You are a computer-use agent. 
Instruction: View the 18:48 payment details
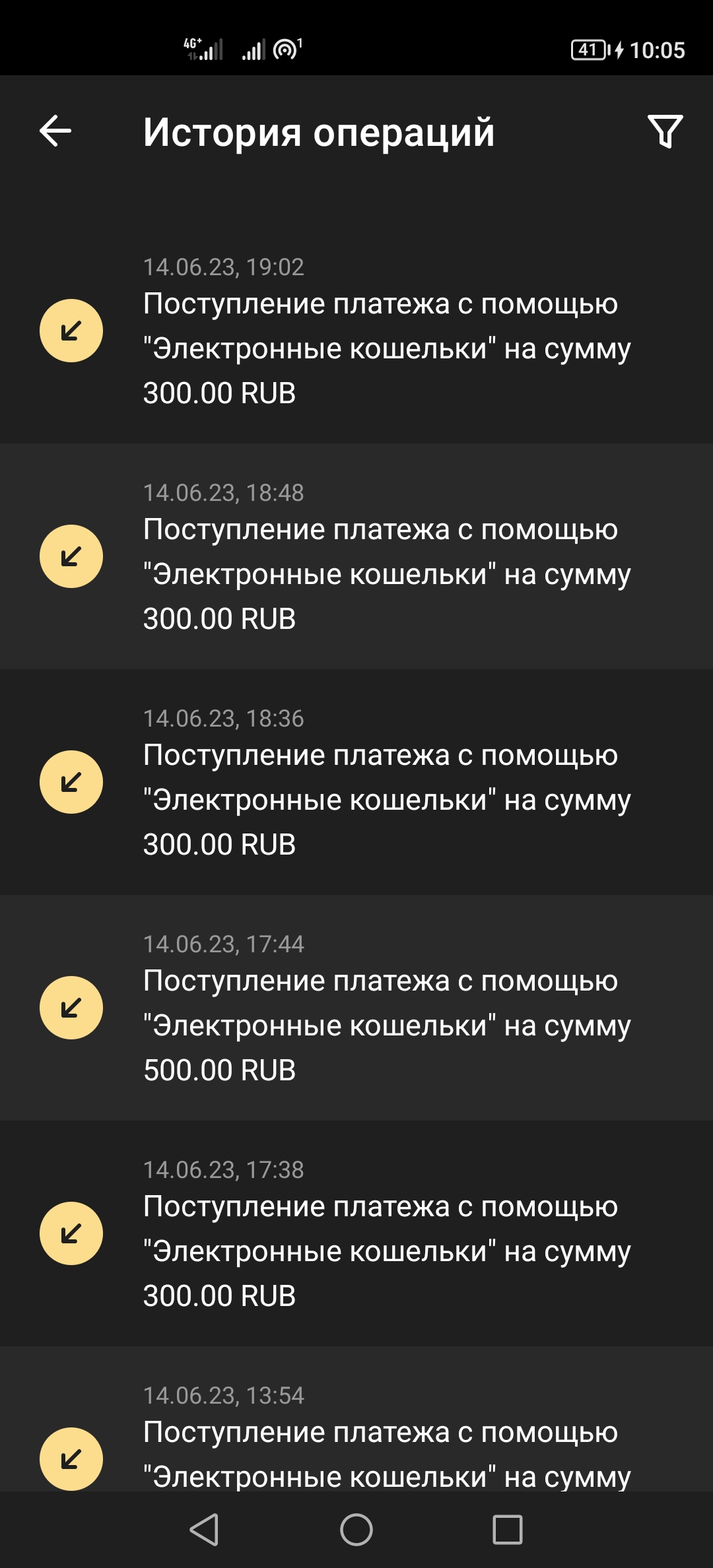coord(356,556)
